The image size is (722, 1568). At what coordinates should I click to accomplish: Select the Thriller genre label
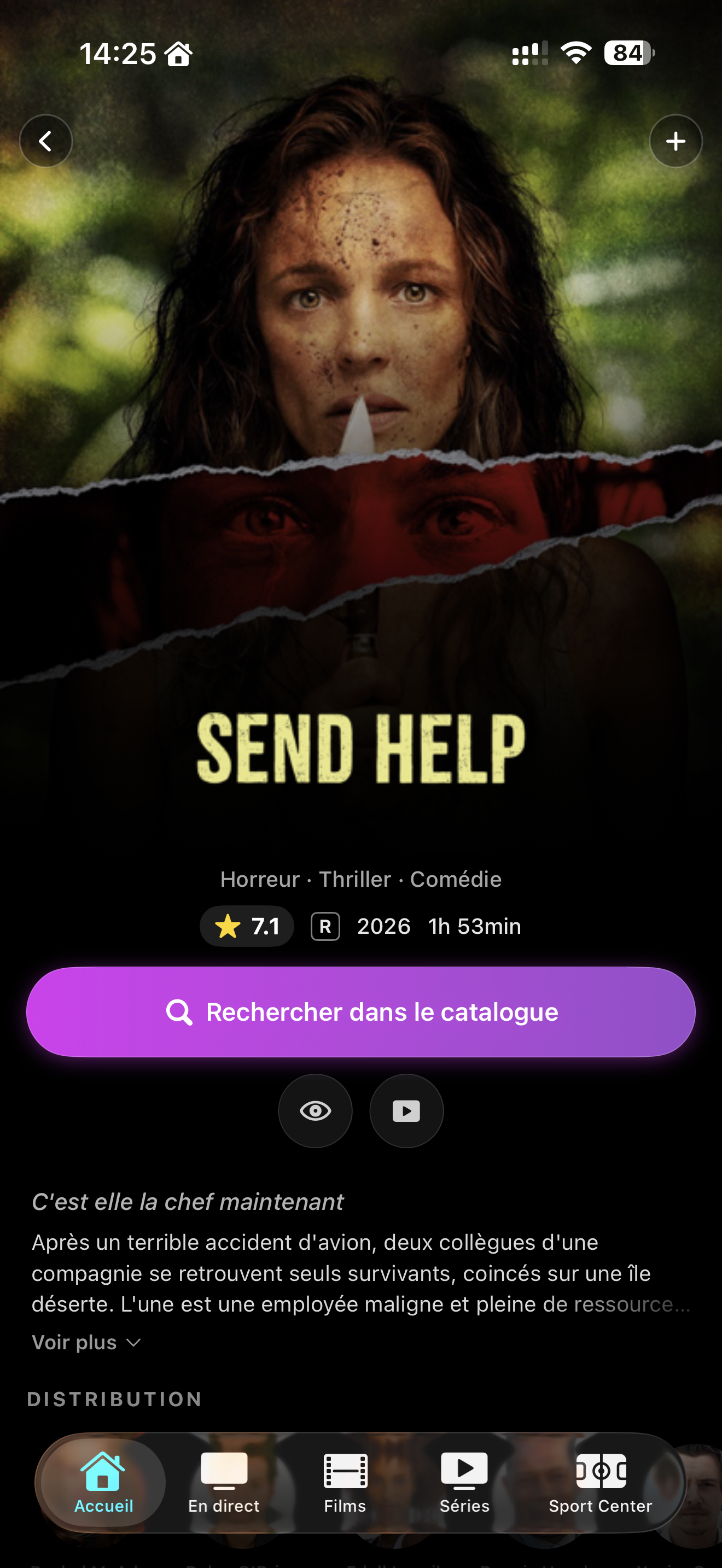pyautogui.click(x=355, y=879)
